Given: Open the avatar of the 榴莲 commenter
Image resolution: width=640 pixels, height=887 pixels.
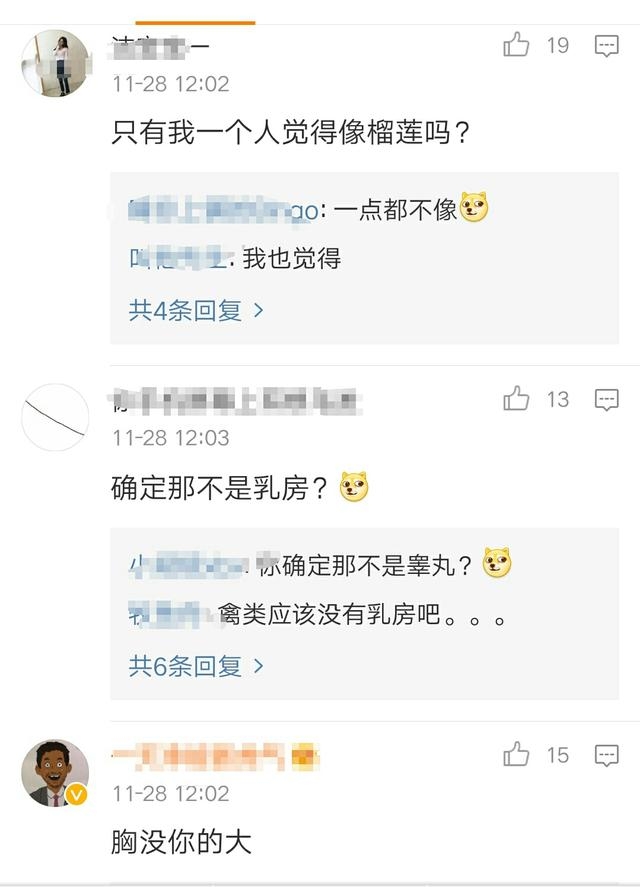Looking at the screenshot, I should (x=55, y=63).
